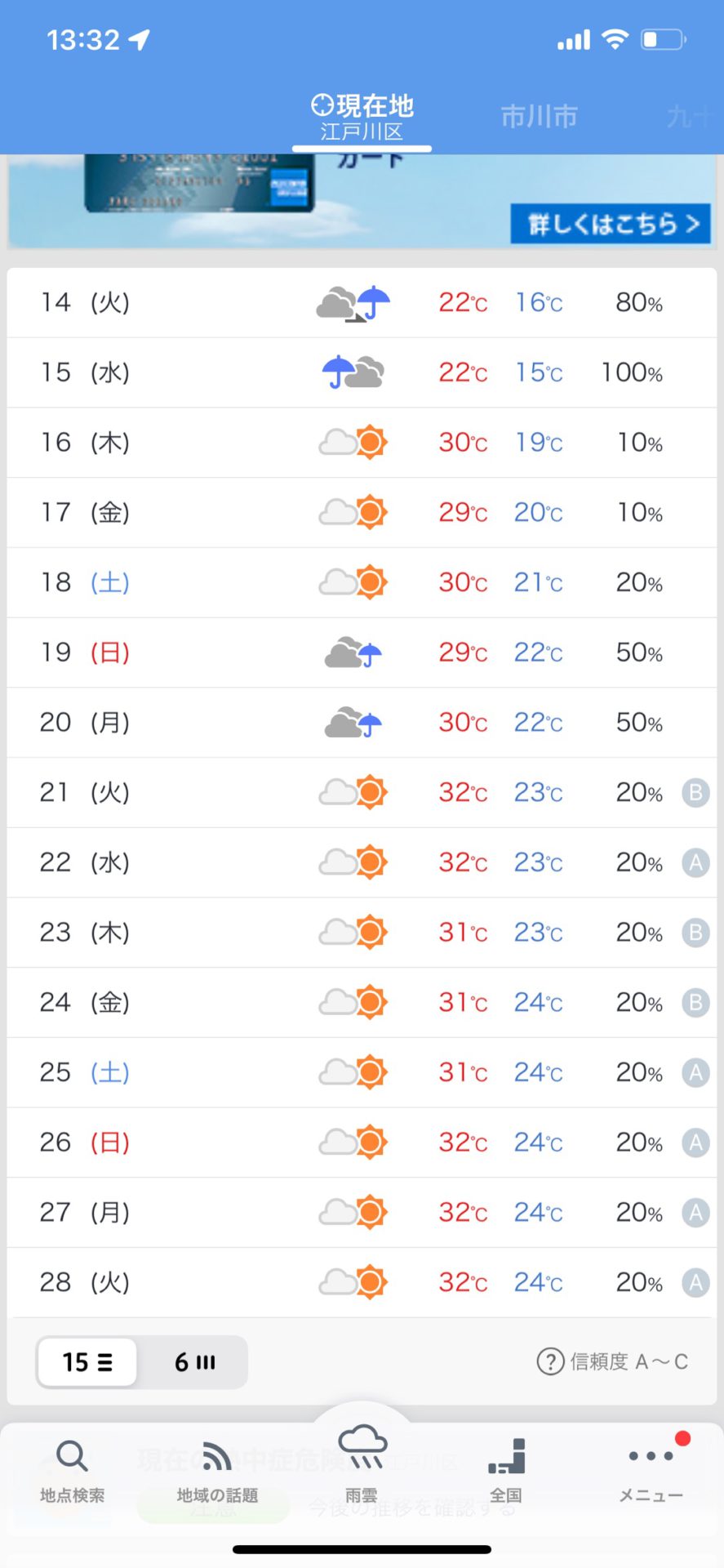Switch to the 6-day column view
Viewport: 724px width, 1568px height.
click(194, 1362)
